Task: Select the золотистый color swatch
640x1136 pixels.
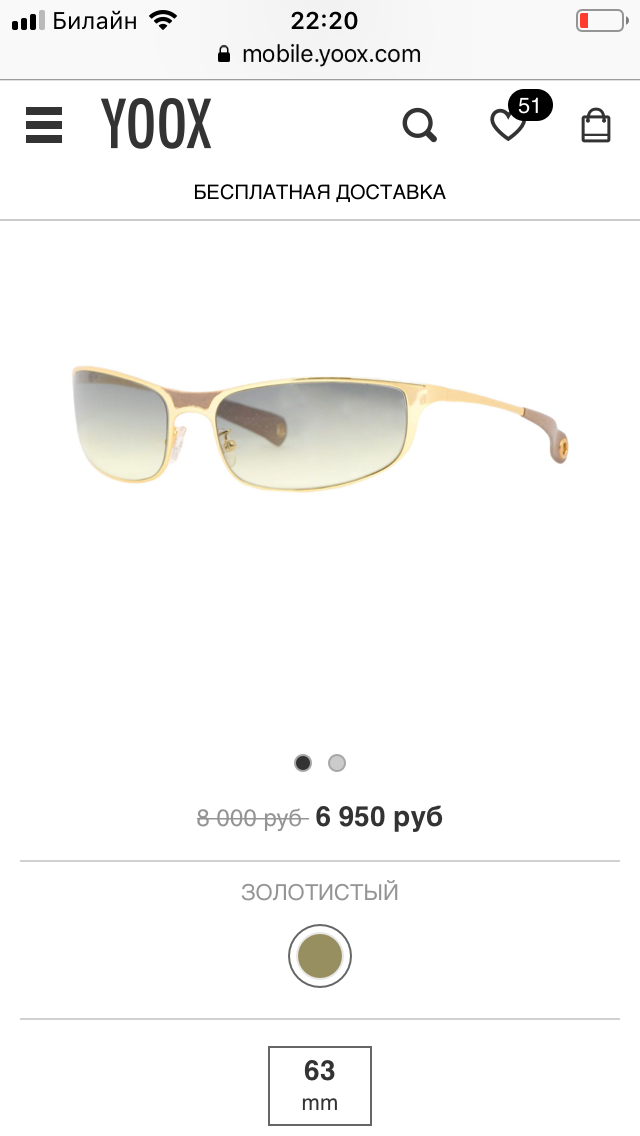Action: (x=320, y=956)
